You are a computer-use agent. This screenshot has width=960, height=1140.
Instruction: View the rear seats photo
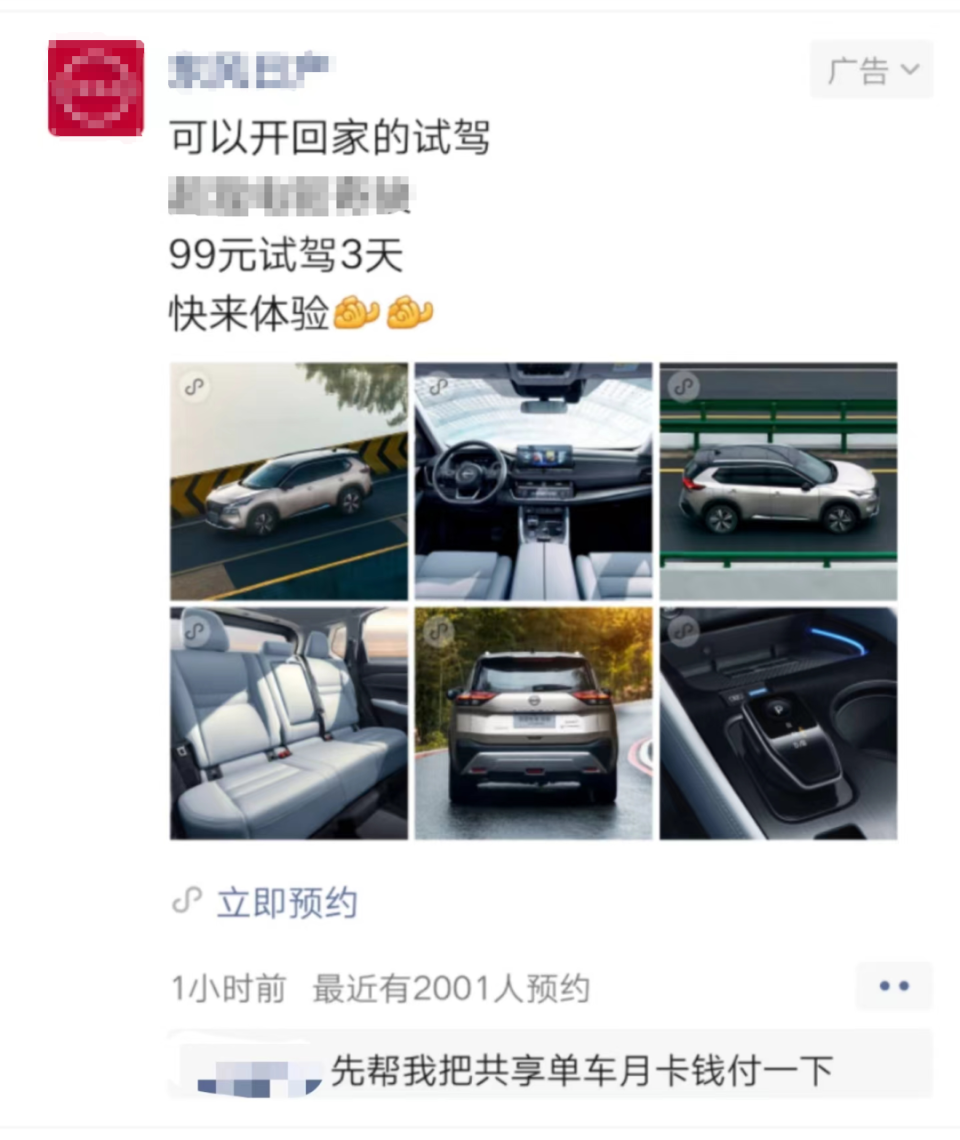289,723
